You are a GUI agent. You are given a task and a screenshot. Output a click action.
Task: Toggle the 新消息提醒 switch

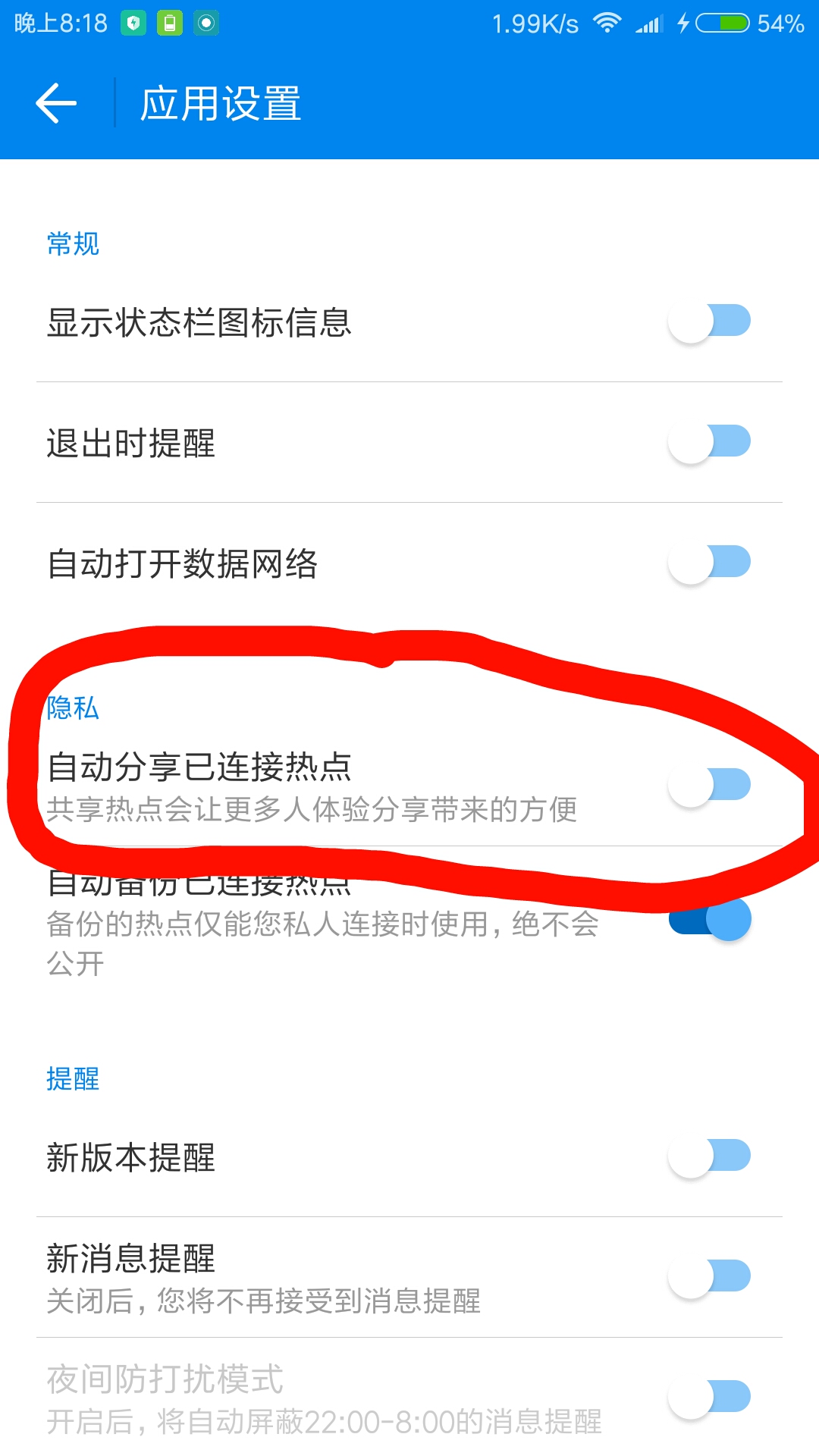pyautogui.click(x=709, y=1277)
